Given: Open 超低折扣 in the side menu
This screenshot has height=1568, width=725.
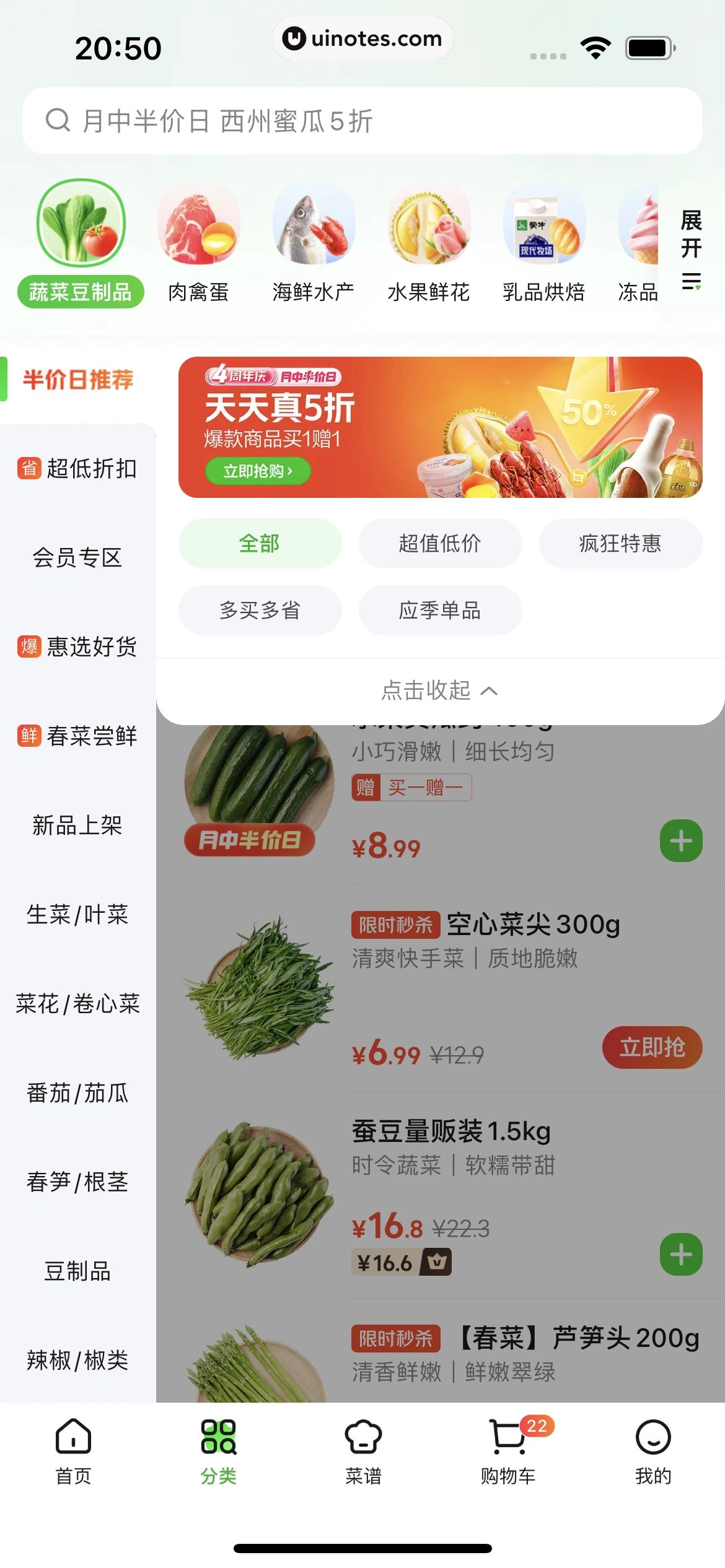Looking at the screenshot, I should pos(77,469).
